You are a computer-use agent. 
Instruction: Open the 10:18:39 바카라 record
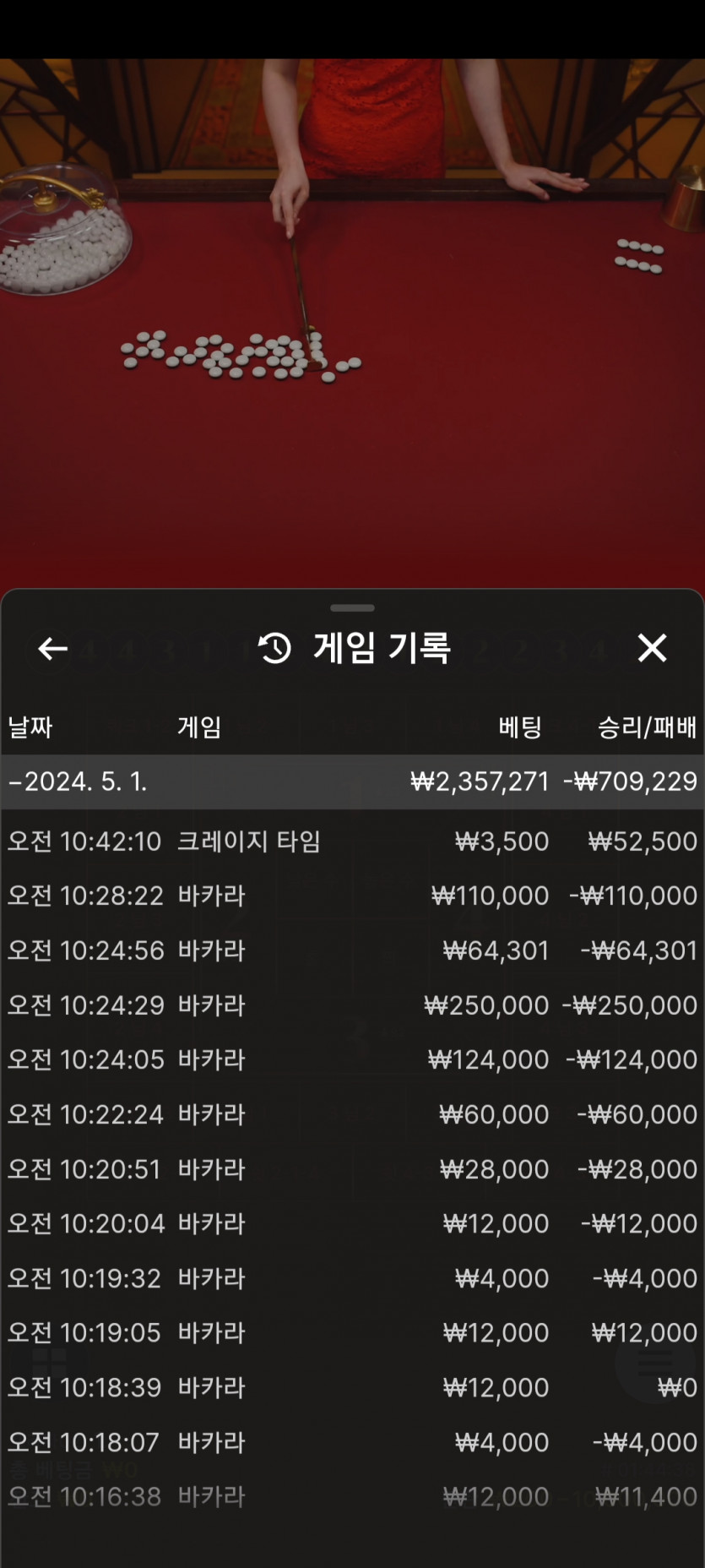(352, 1387)
